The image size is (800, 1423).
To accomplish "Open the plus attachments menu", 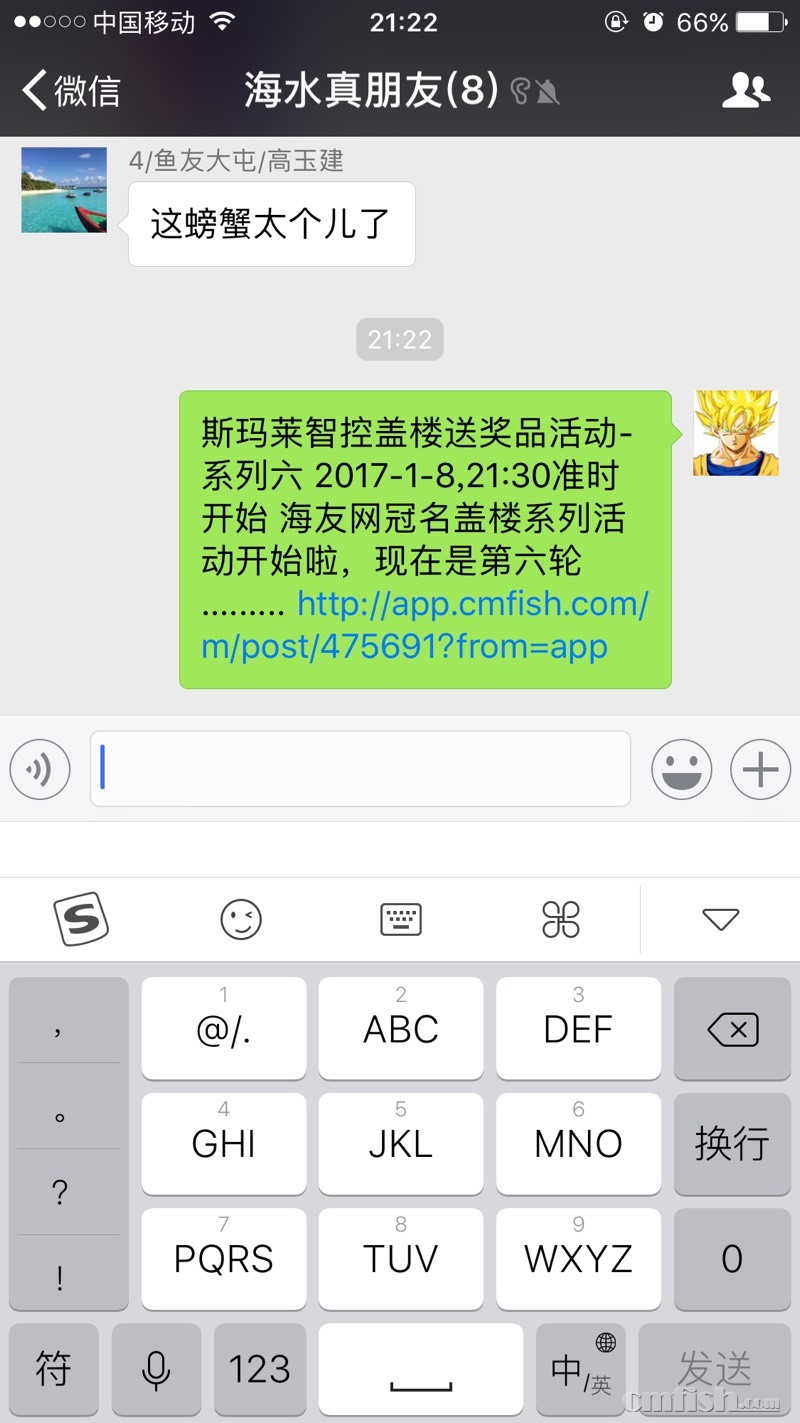I will pos(760,769).
